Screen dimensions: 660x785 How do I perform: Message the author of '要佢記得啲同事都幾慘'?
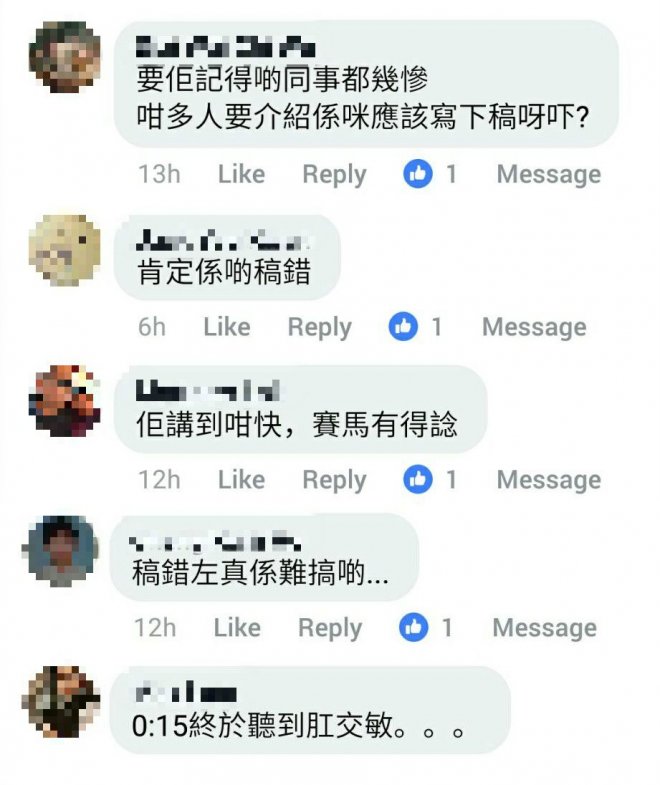(548, 174)
